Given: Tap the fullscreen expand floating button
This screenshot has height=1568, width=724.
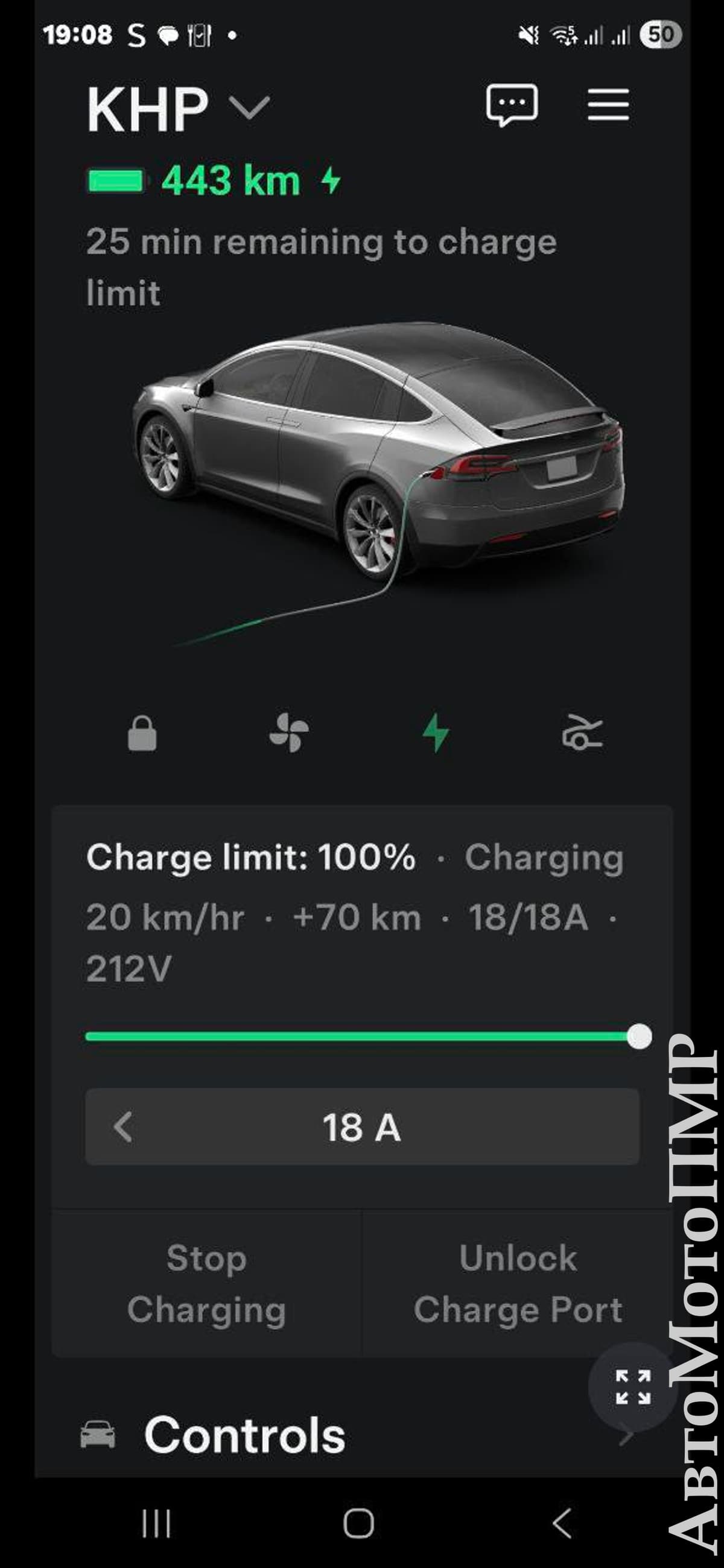Looking at the screenshot, I should pos(633,1387).
